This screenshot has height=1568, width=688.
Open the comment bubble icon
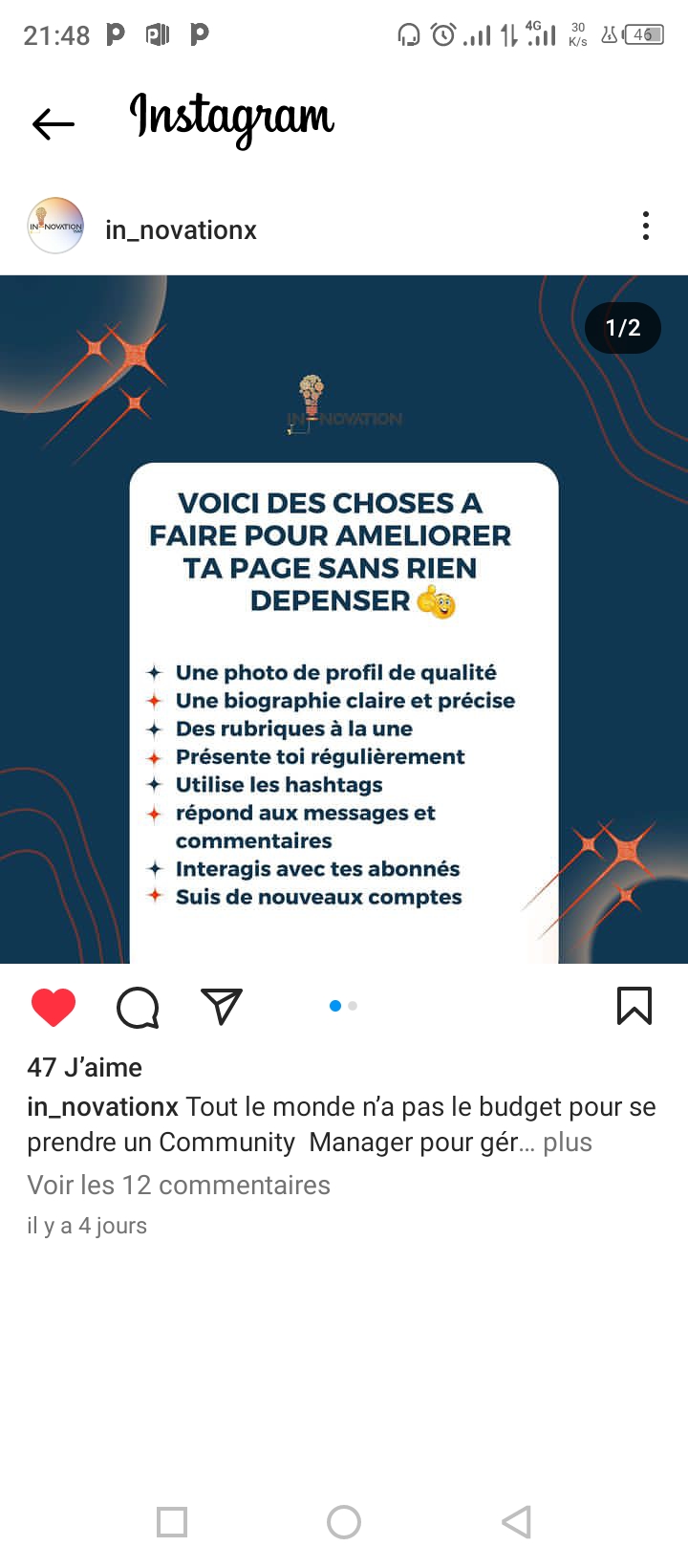click(x=138, y=1008)
